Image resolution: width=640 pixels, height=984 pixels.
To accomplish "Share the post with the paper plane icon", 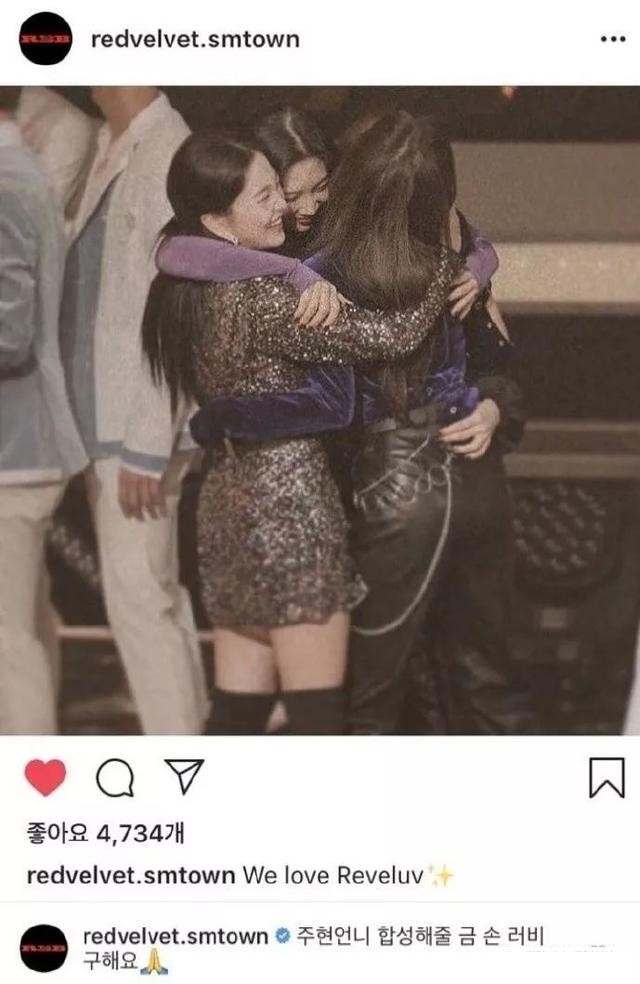I will (x=184, y=777).
